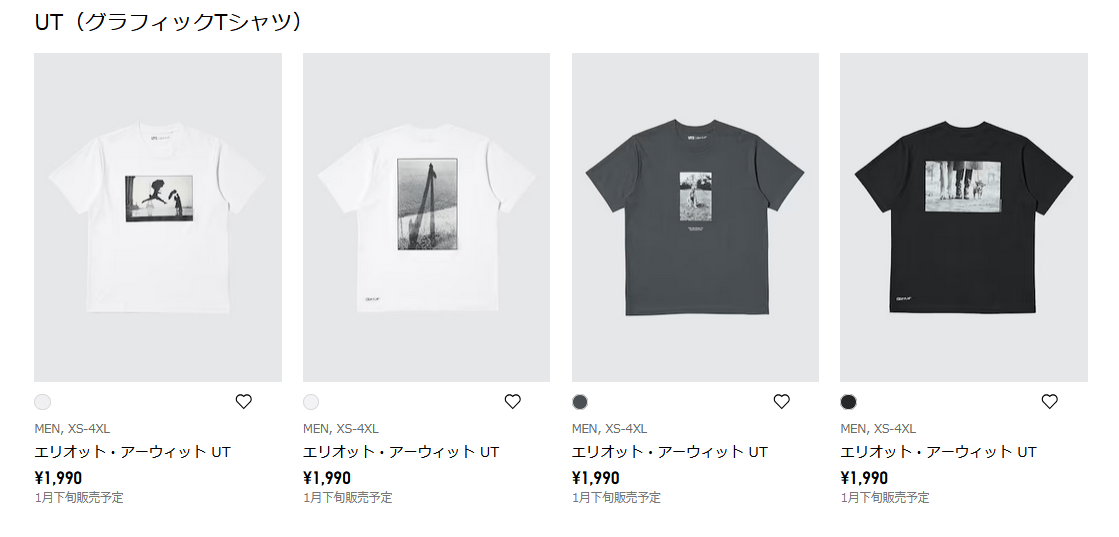Favorite the white jumping dog tee

tap(244, 401)
